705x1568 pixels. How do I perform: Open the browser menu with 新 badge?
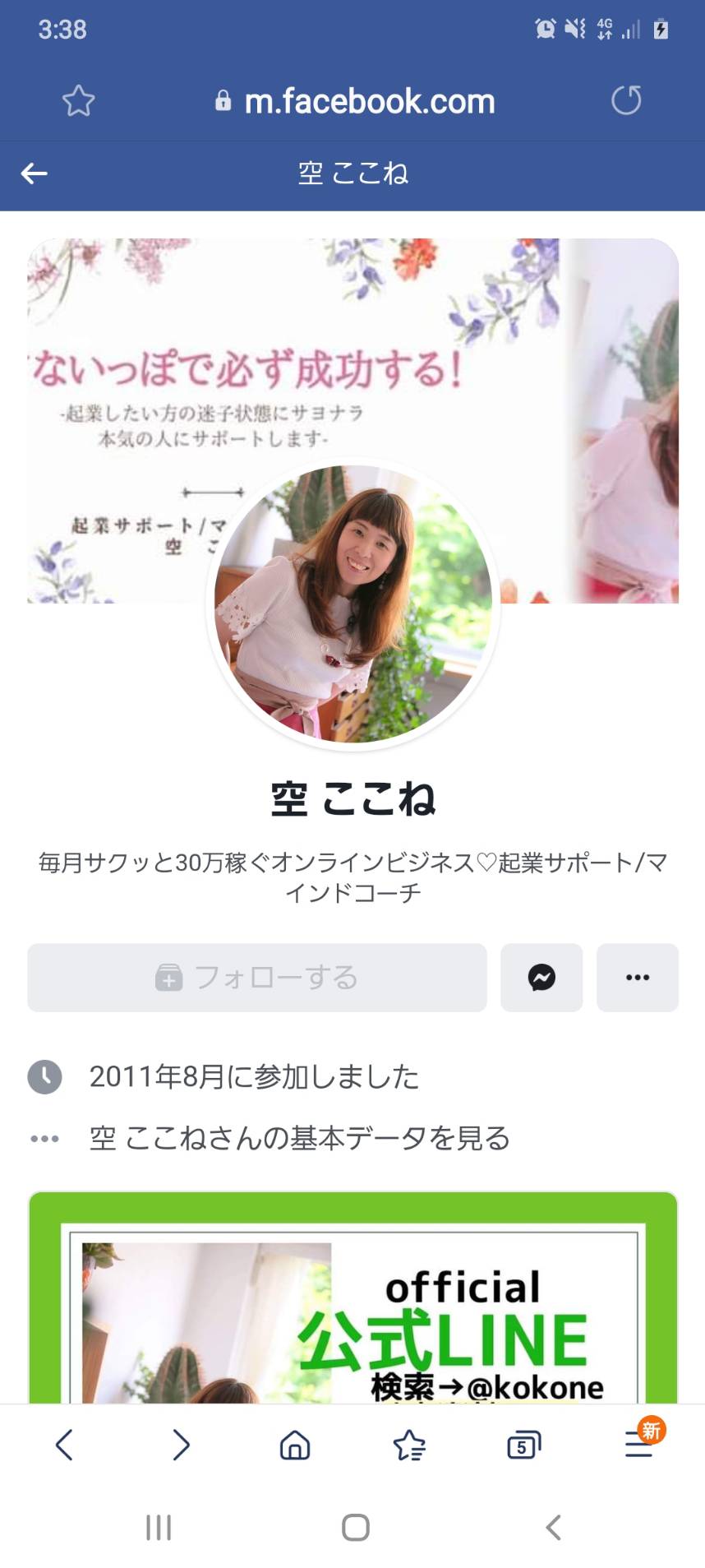coord(641,1441)
